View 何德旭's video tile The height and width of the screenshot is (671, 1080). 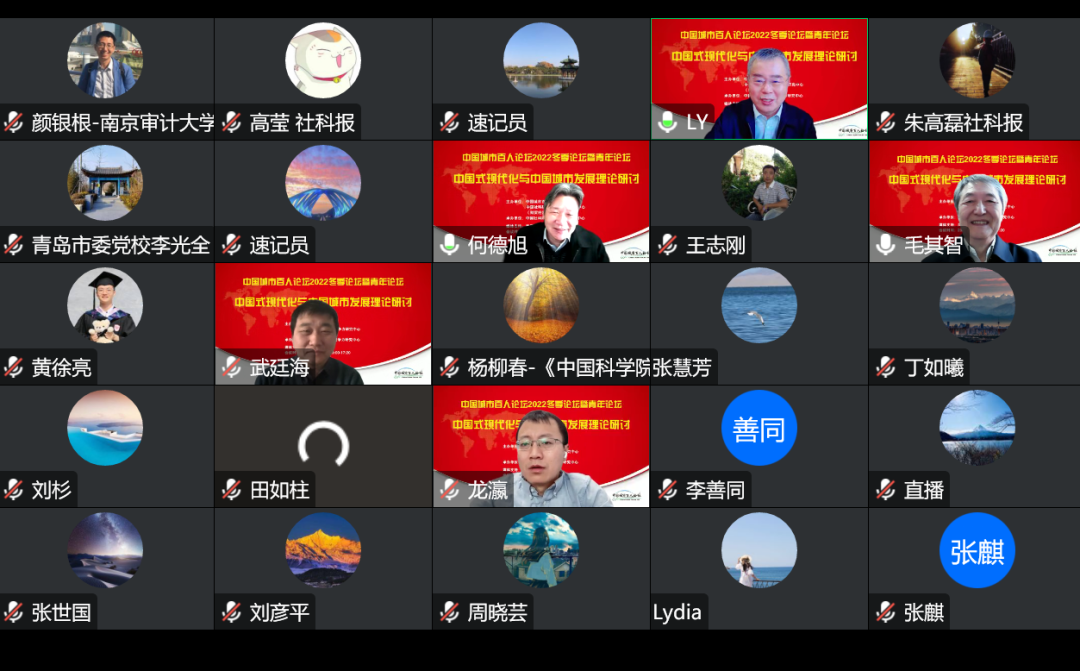pyautogui.click(x=541, y=200)
